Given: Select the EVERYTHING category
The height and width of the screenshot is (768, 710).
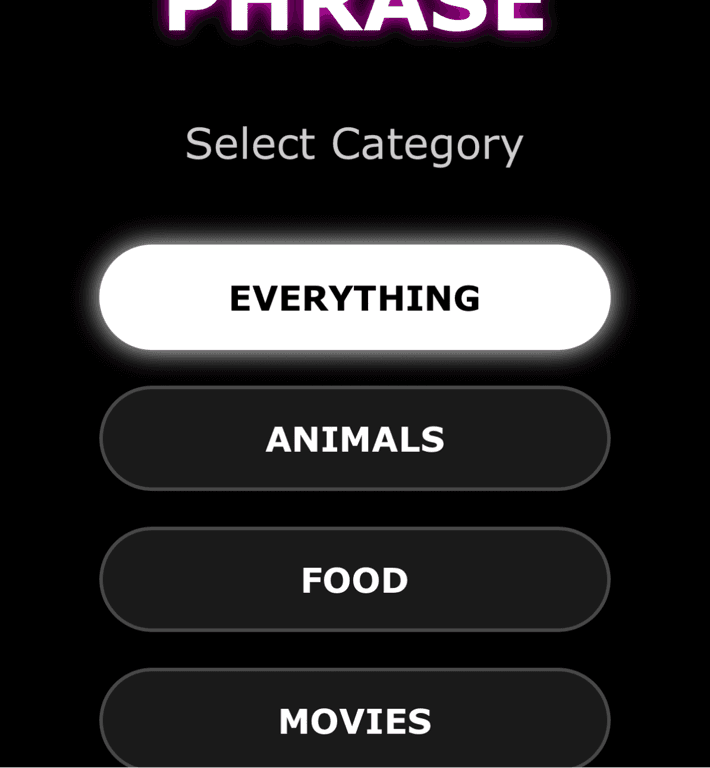Looking at the screenshot, I should 355,298.
